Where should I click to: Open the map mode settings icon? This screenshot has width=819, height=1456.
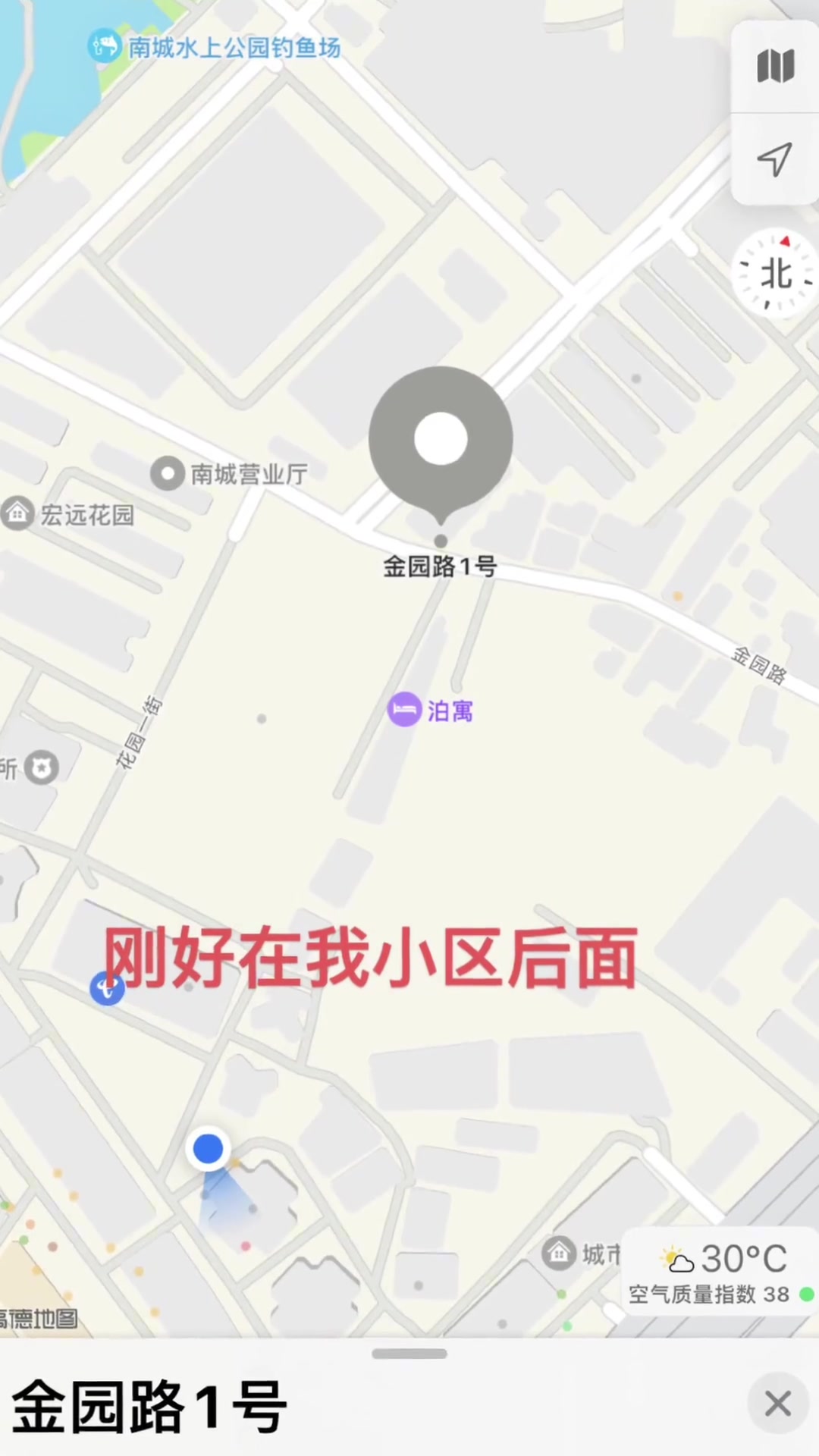[775, 67]
